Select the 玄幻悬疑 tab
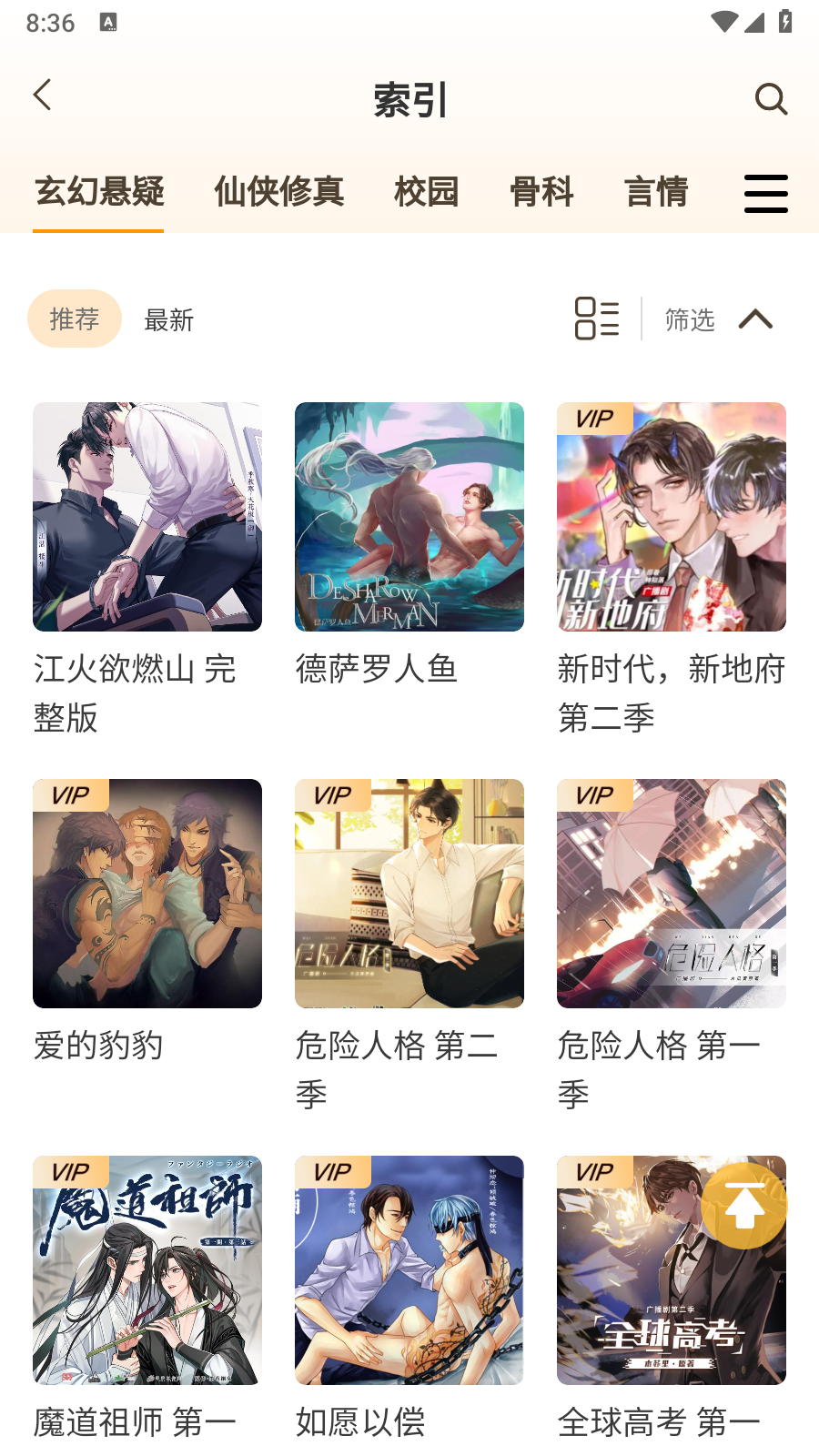This screenshot has height=1456, width=819. click(99, 192)
